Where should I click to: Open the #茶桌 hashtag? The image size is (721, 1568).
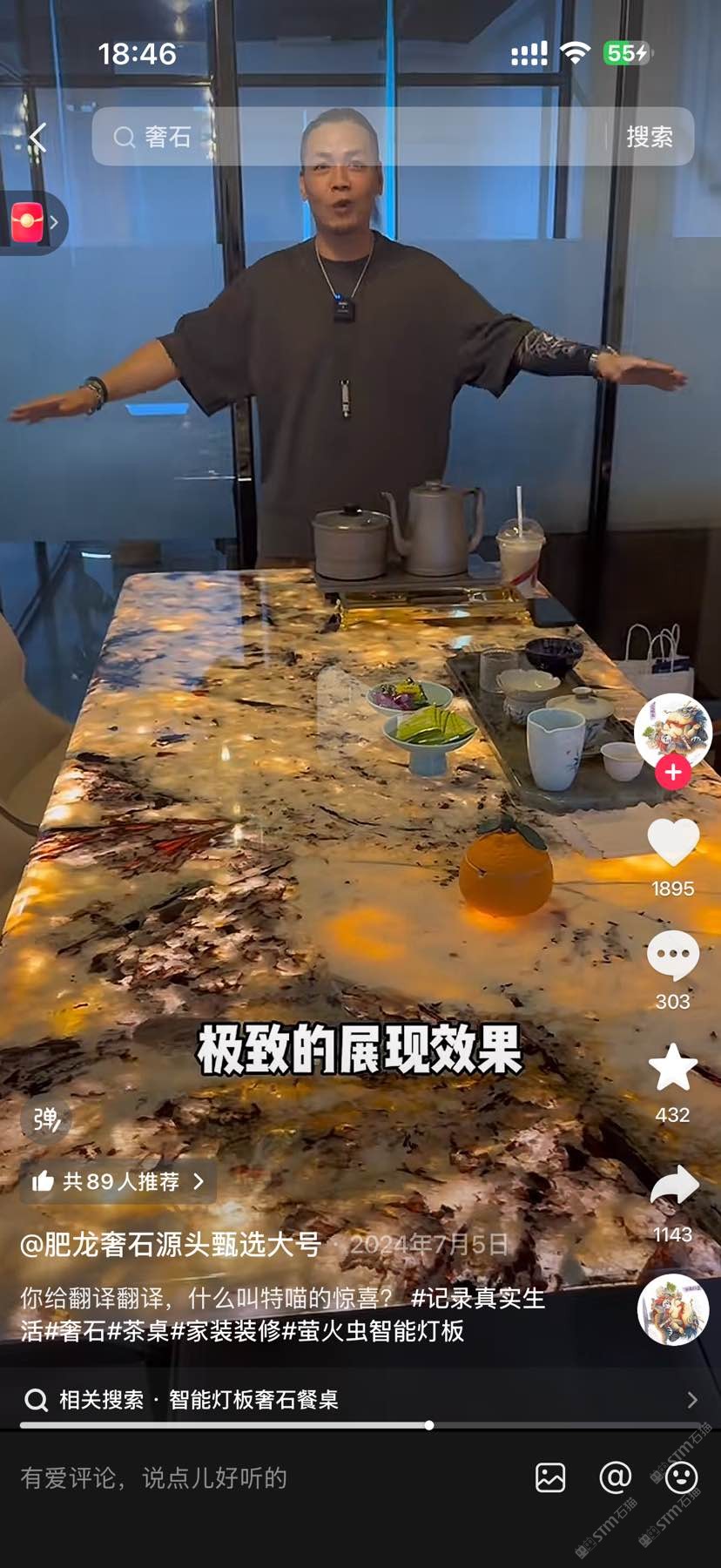138,1331
